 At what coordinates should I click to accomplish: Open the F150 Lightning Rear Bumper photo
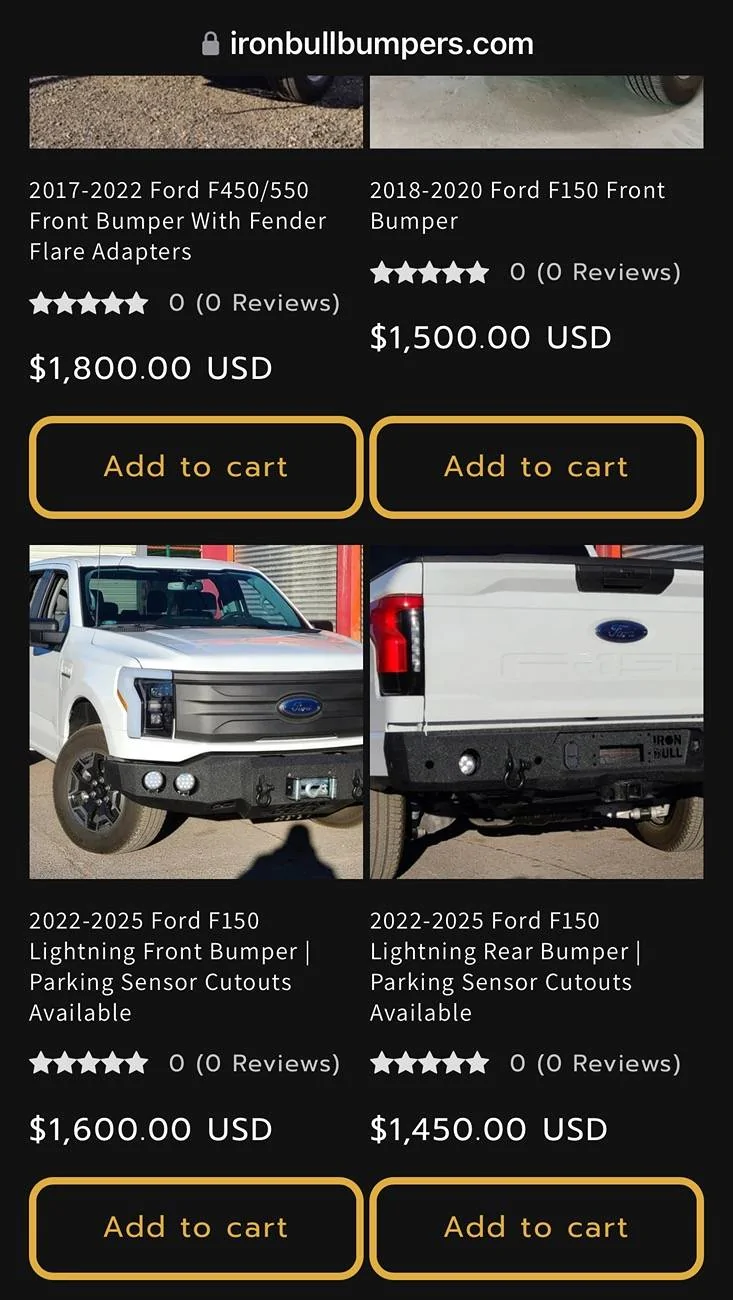tap(536, 711)
